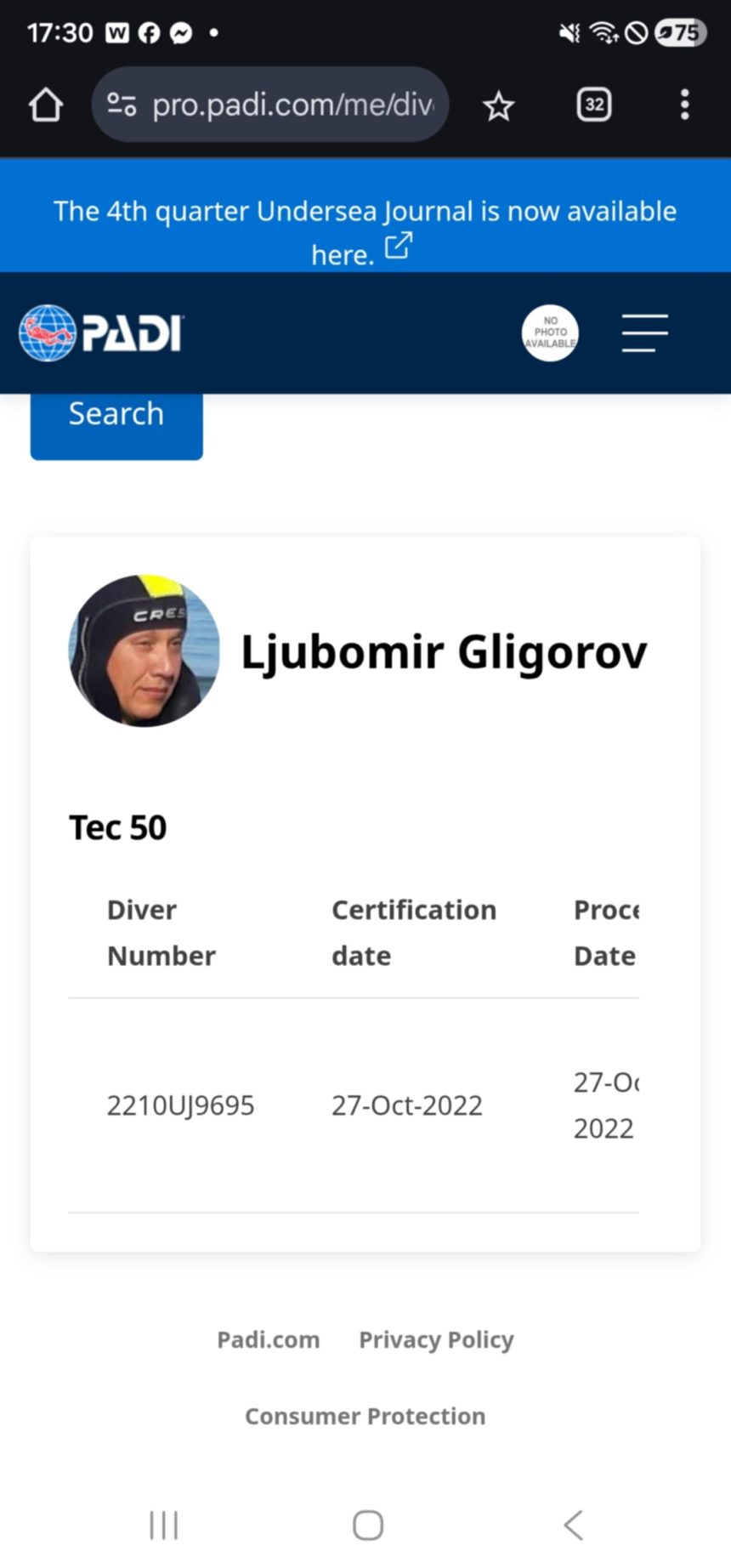Tap the browser home icon

(x=46, y=105)
